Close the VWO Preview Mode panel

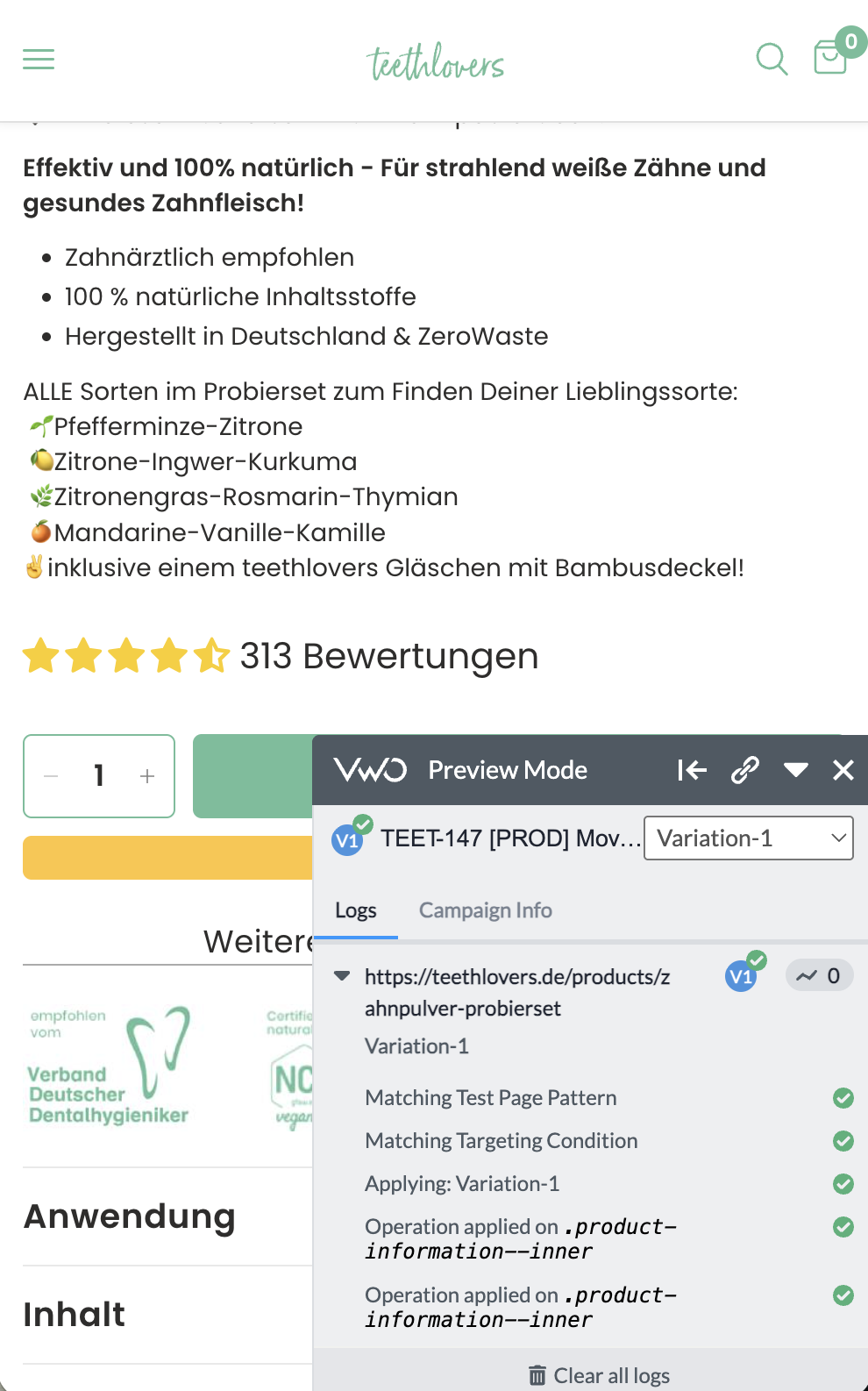(843, 770)
